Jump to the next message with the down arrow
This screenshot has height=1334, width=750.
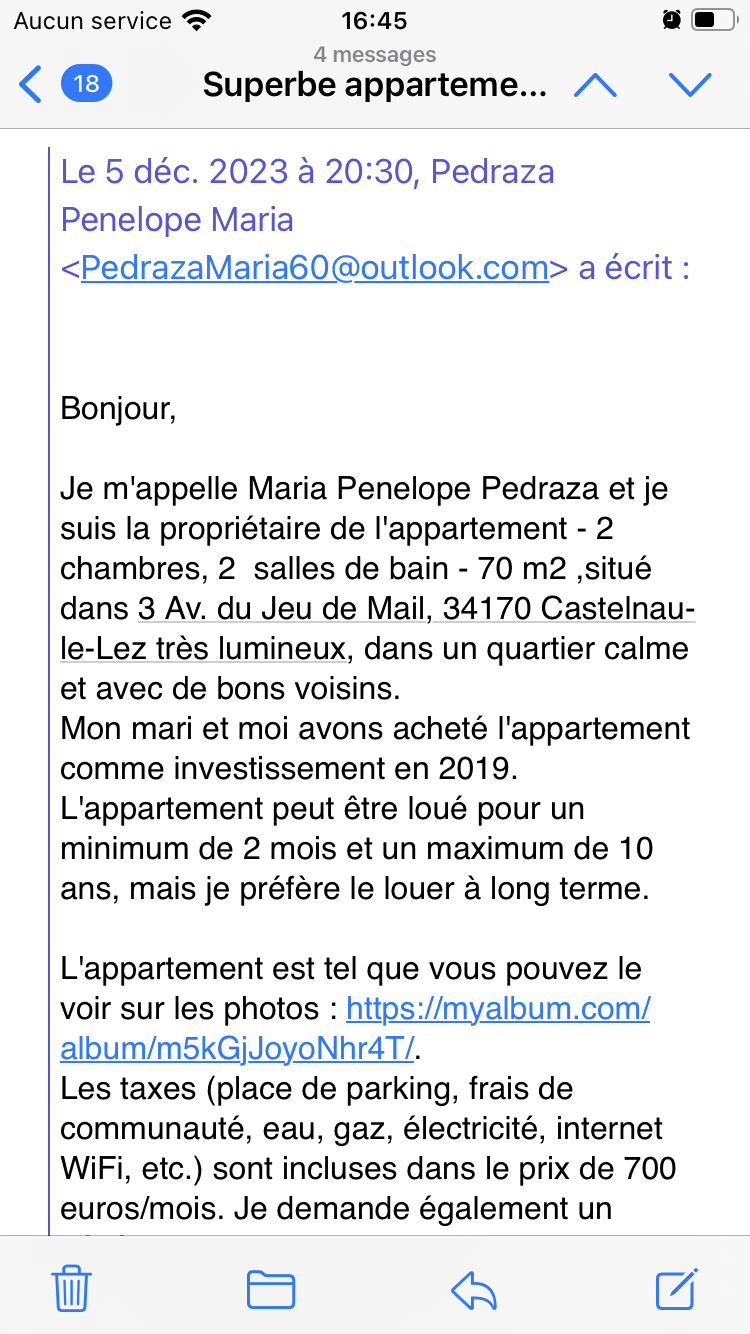pyautogui.click(x=690, y=85)
